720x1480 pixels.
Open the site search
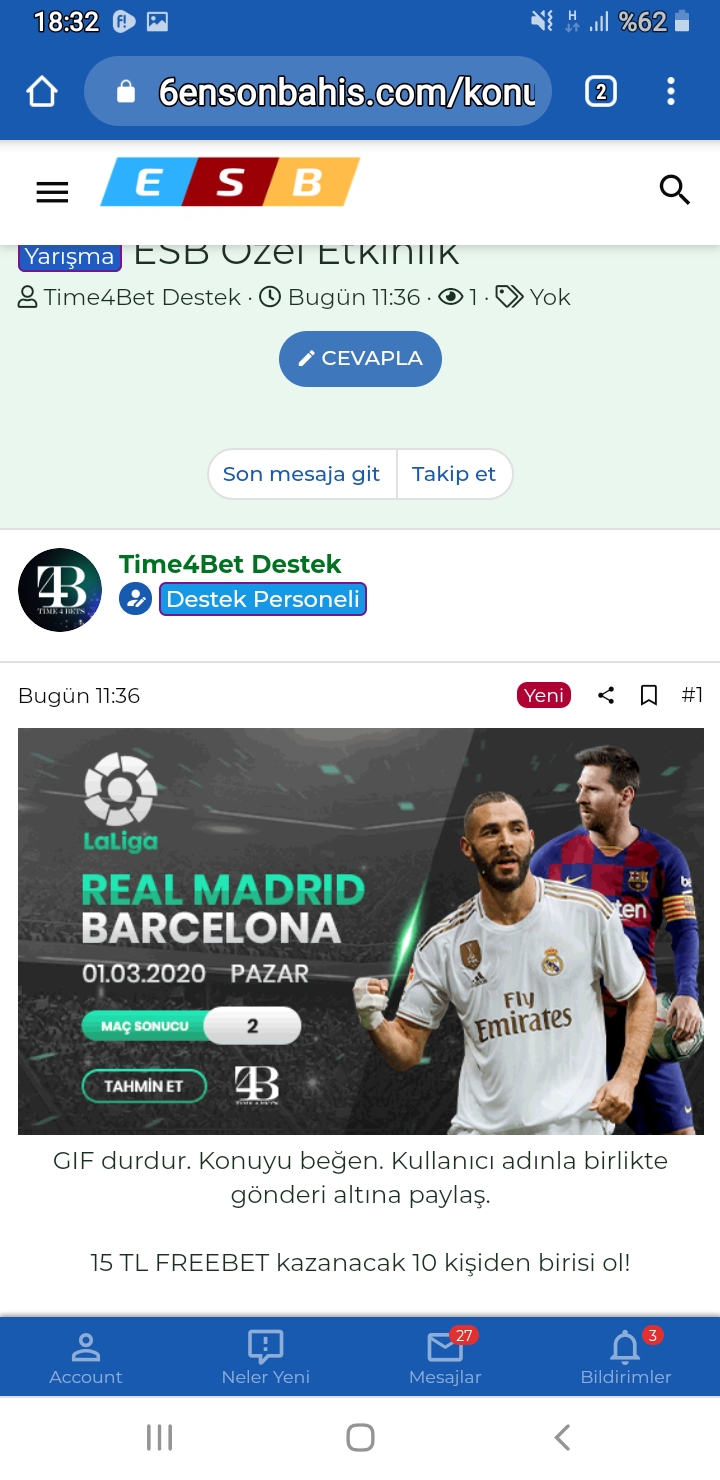tap(675, 189)
